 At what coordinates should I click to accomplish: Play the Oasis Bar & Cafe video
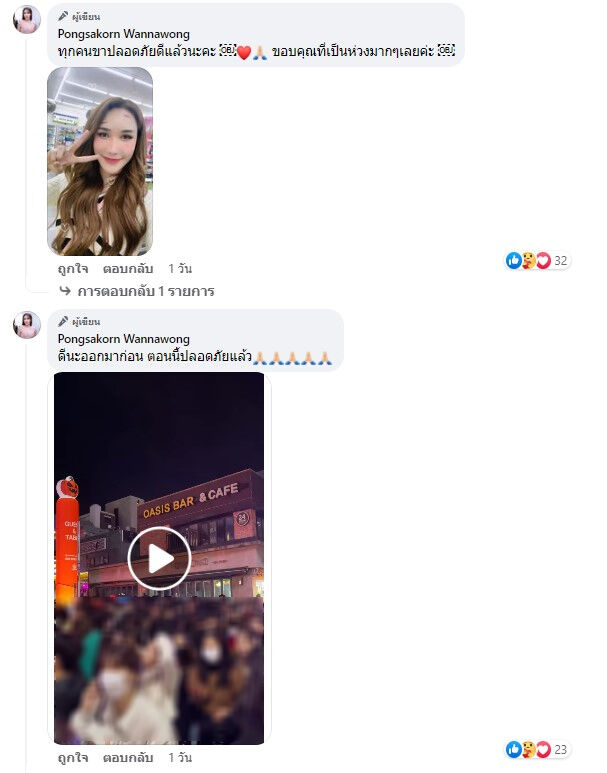point(159,558)
